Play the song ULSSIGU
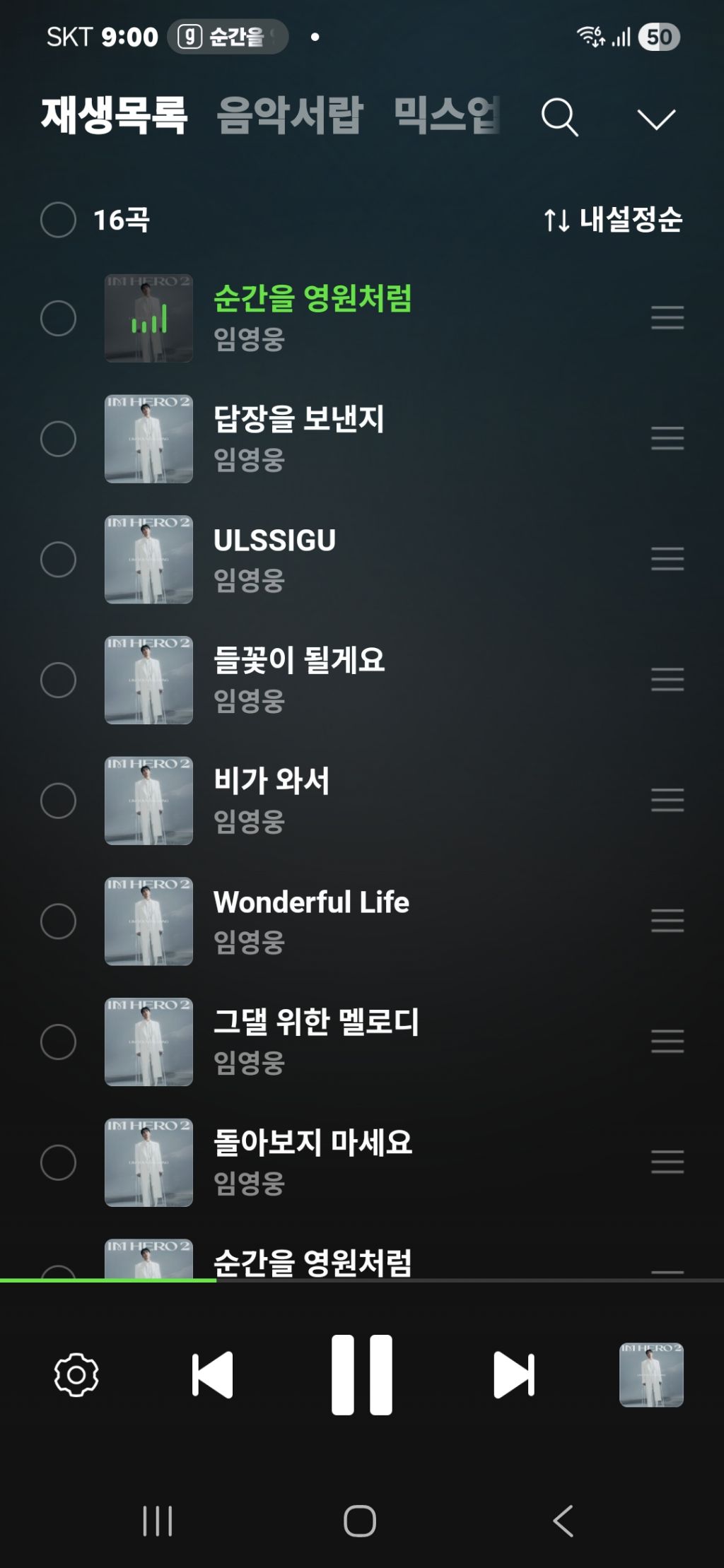The height and width of the screenshot is (1568, 724). tap(274, 541)
